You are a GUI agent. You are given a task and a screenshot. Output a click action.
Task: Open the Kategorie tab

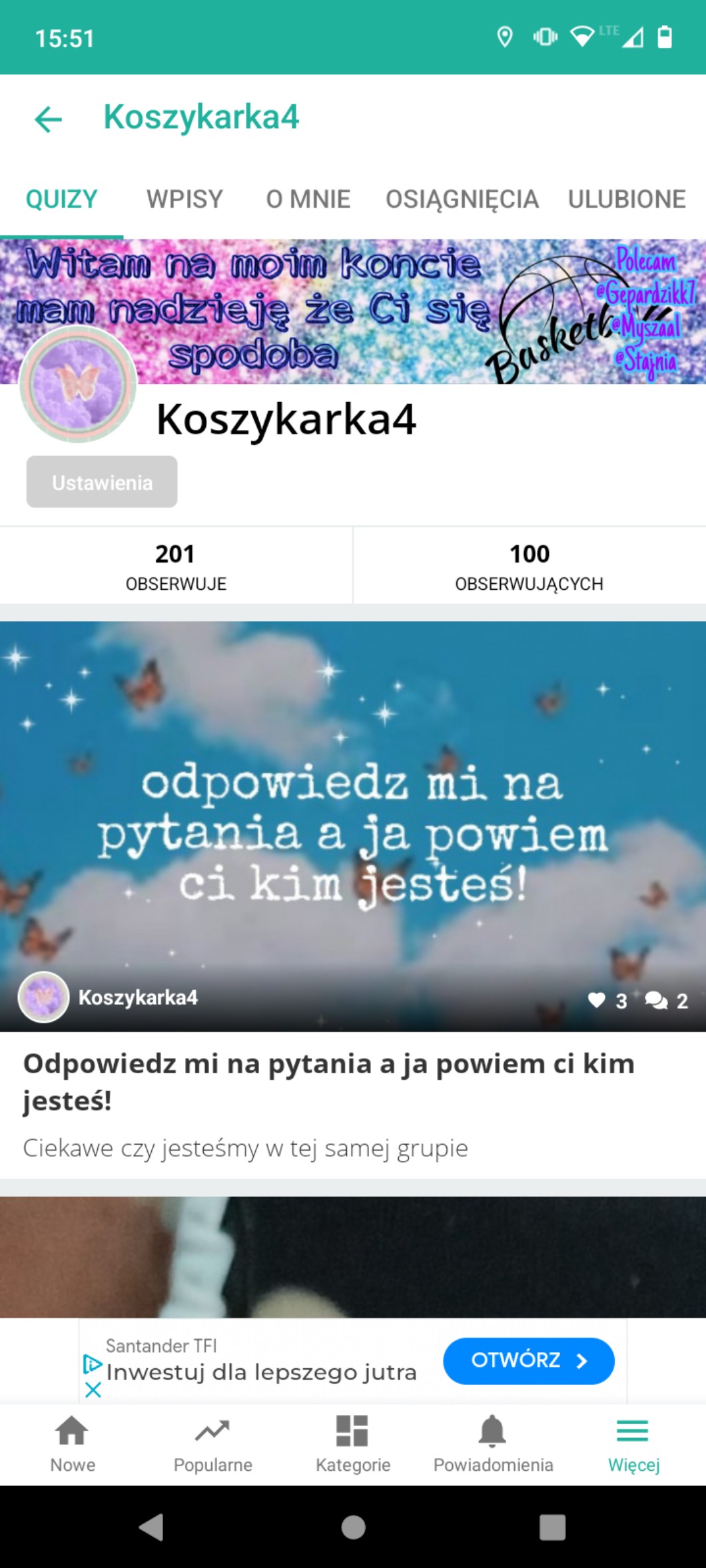coord(353,1443)
